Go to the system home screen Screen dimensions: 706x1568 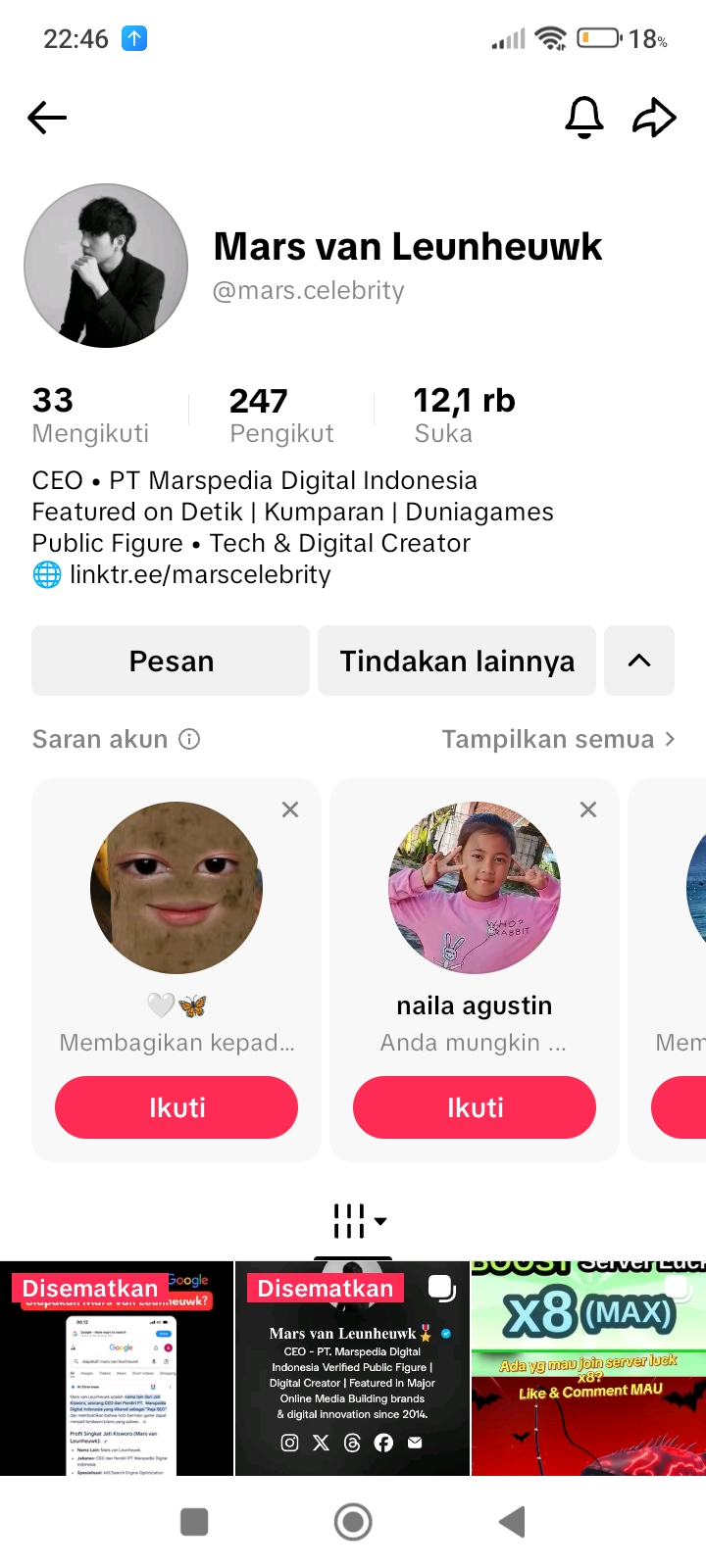pos(353,1522)
